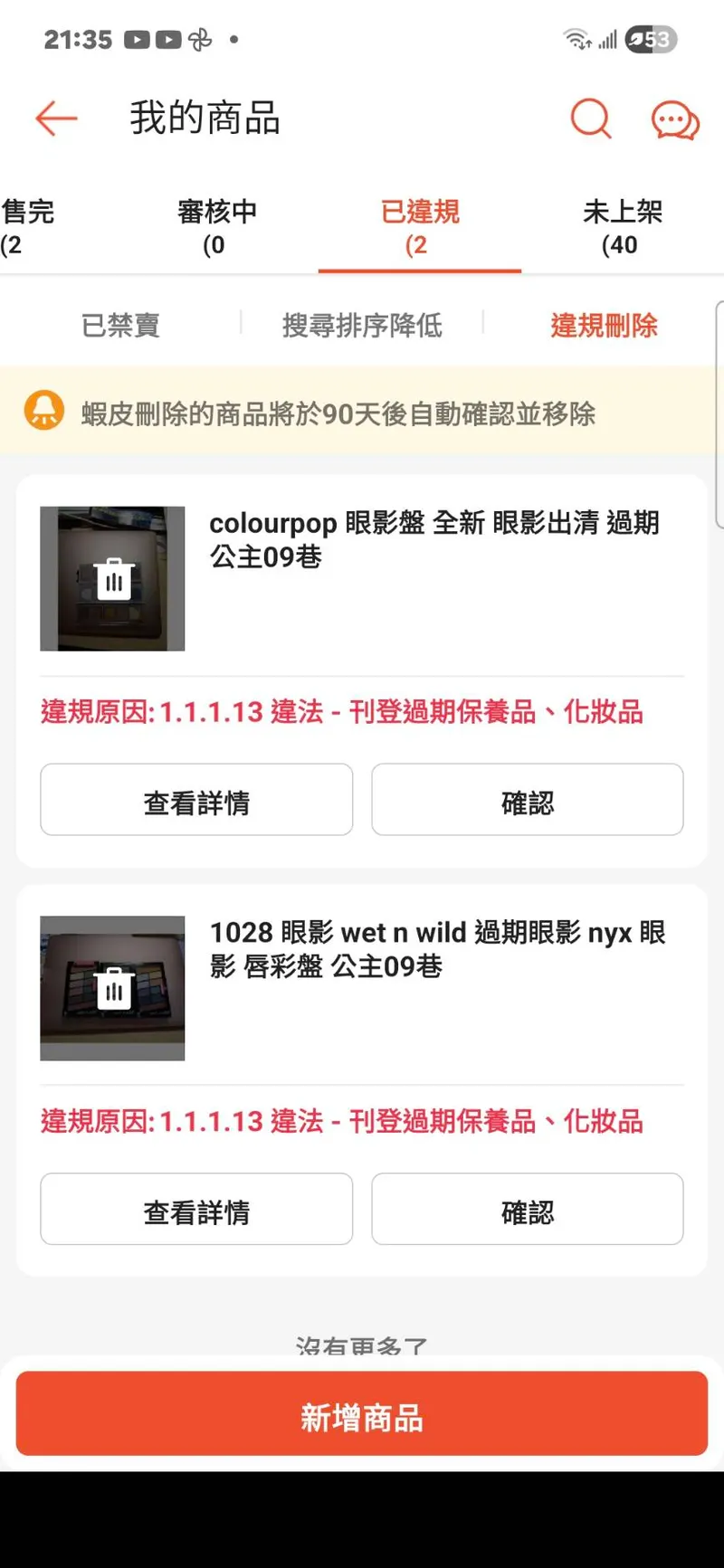Show 搜尋排序降低 products

pyautogui.click(x=362, y=326)
